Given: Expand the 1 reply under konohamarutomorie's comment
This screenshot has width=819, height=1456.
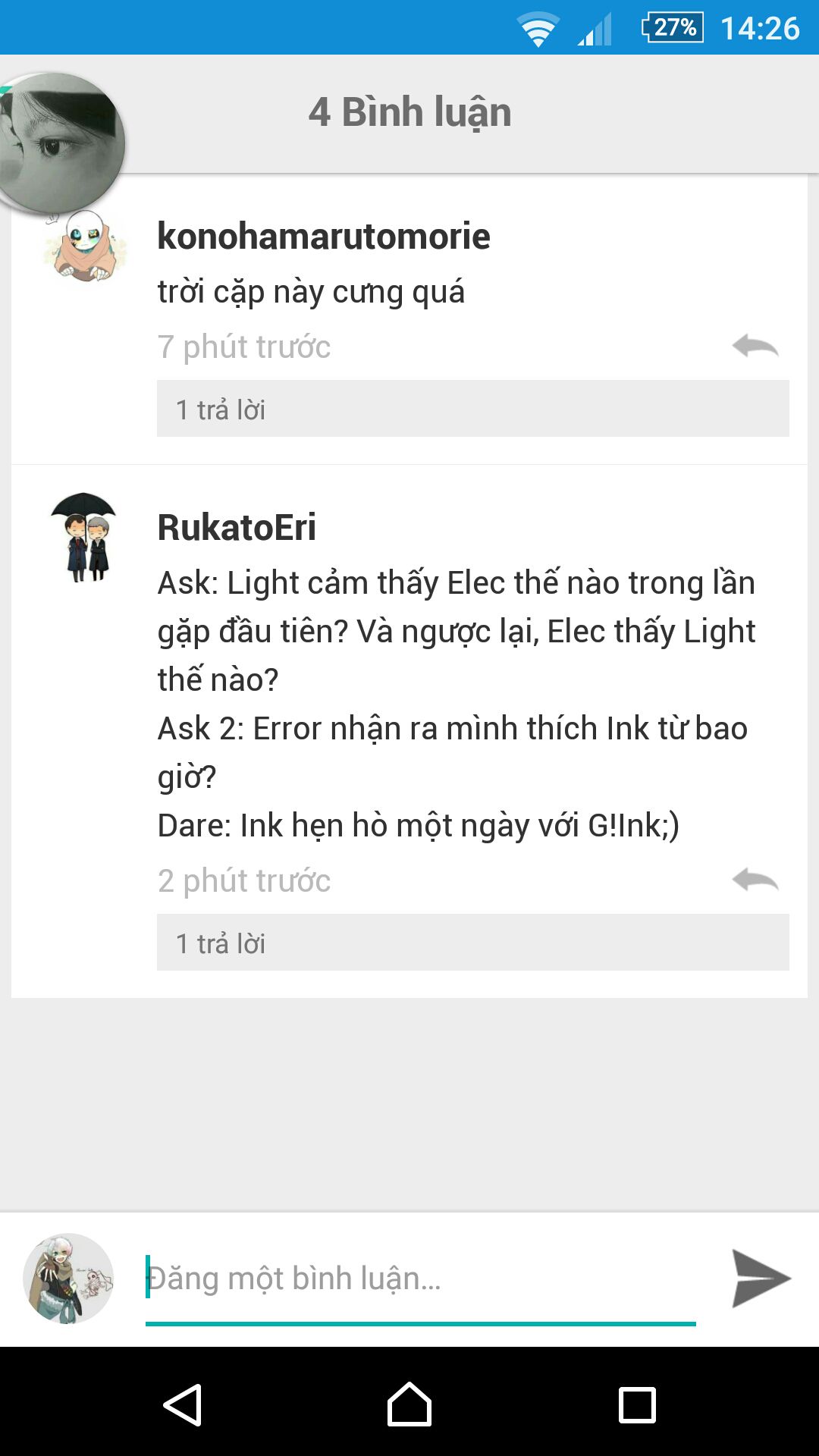Looking at the screenshot, I should (472, 409).
